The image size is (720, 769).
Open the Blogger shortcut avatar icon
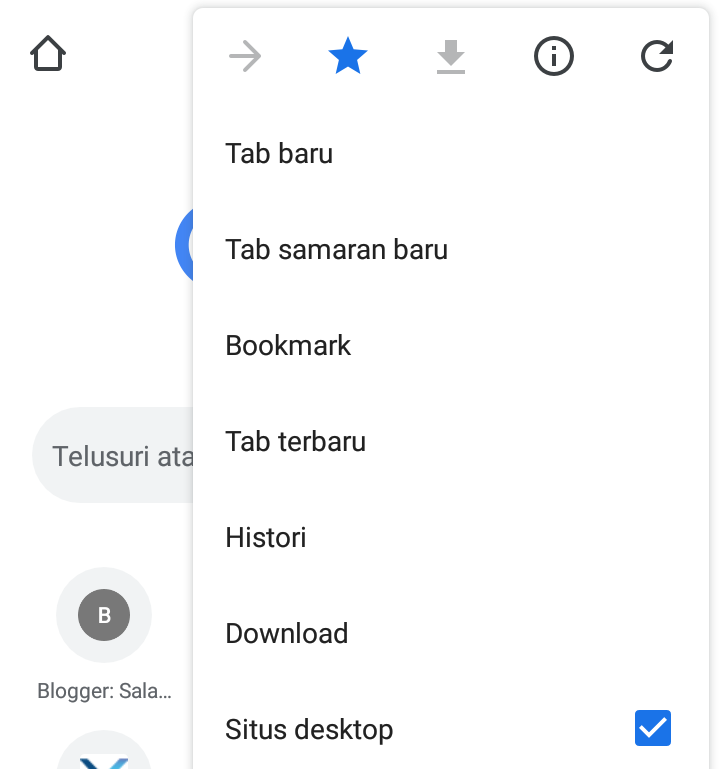pos(103,615)
